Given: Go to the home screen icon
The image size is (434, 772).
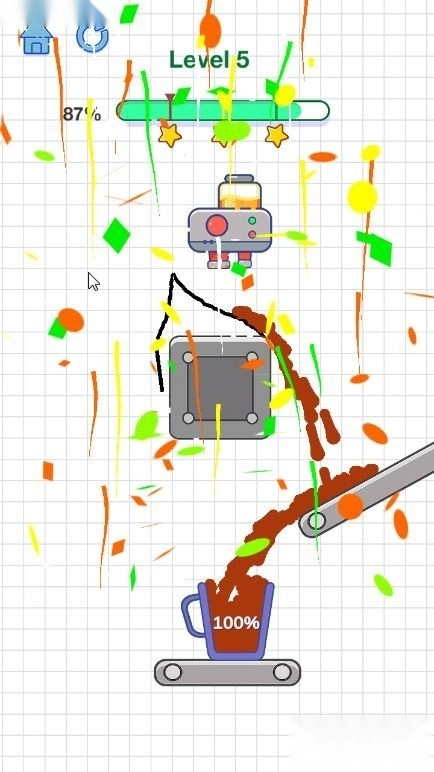Looking at the screenshot, I should point(36,39).
